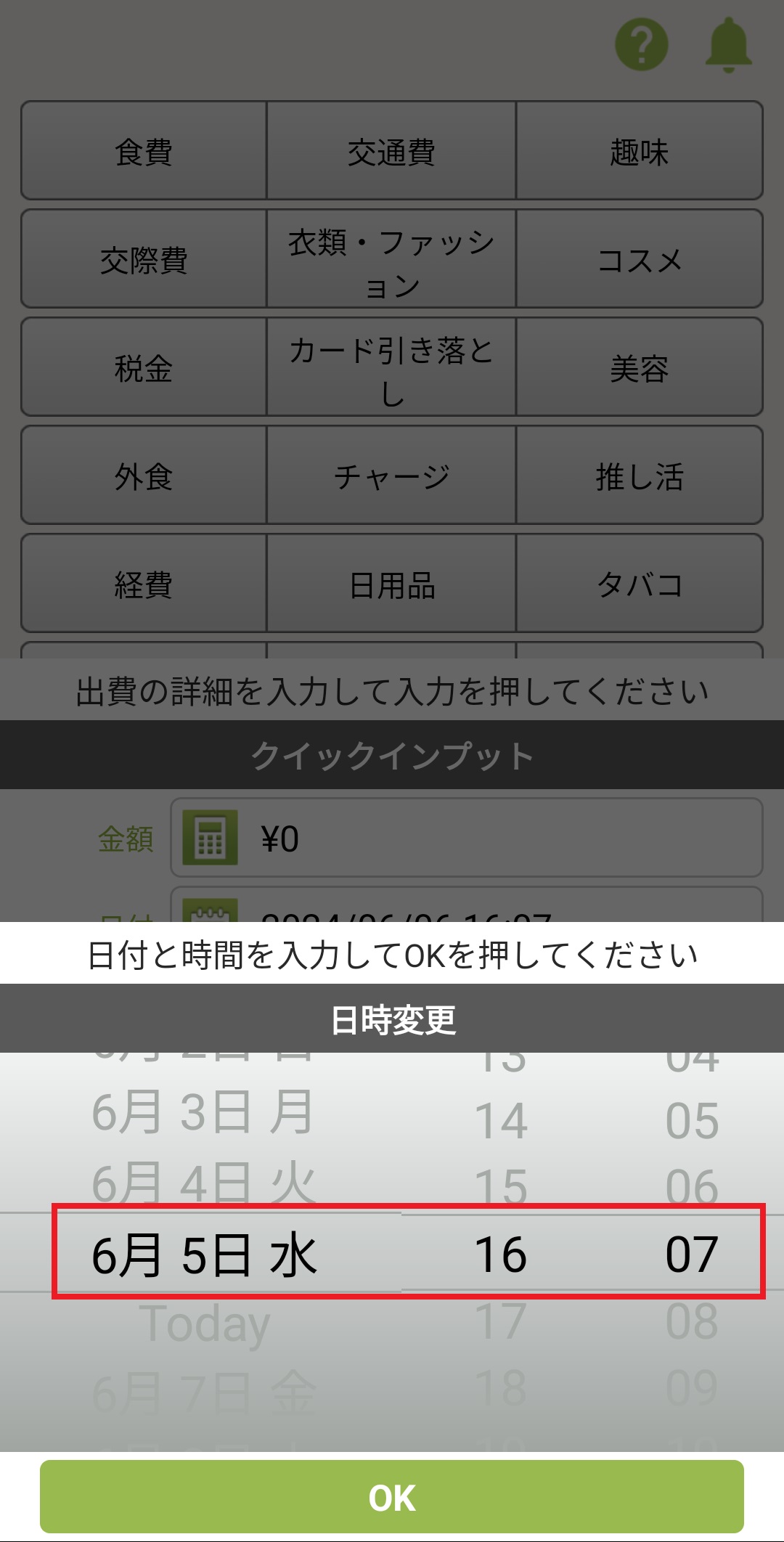Select minute 08 in the picker
This screenshot has height=1542, width=784.
pyautogui.click(x=692, y=1321)
